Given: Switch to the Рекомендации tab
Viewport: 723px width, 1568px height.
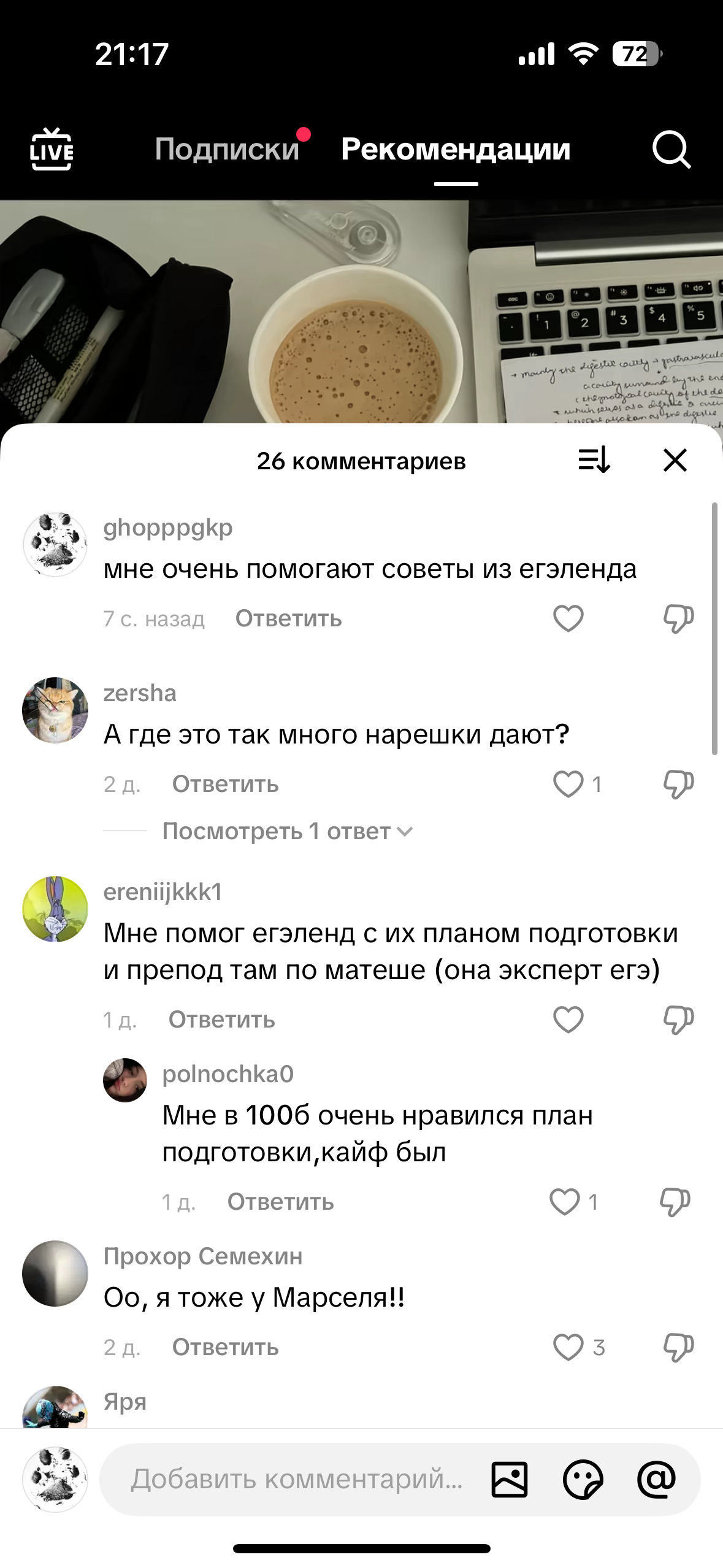Looking at the screenshot, I should point(456,149).
